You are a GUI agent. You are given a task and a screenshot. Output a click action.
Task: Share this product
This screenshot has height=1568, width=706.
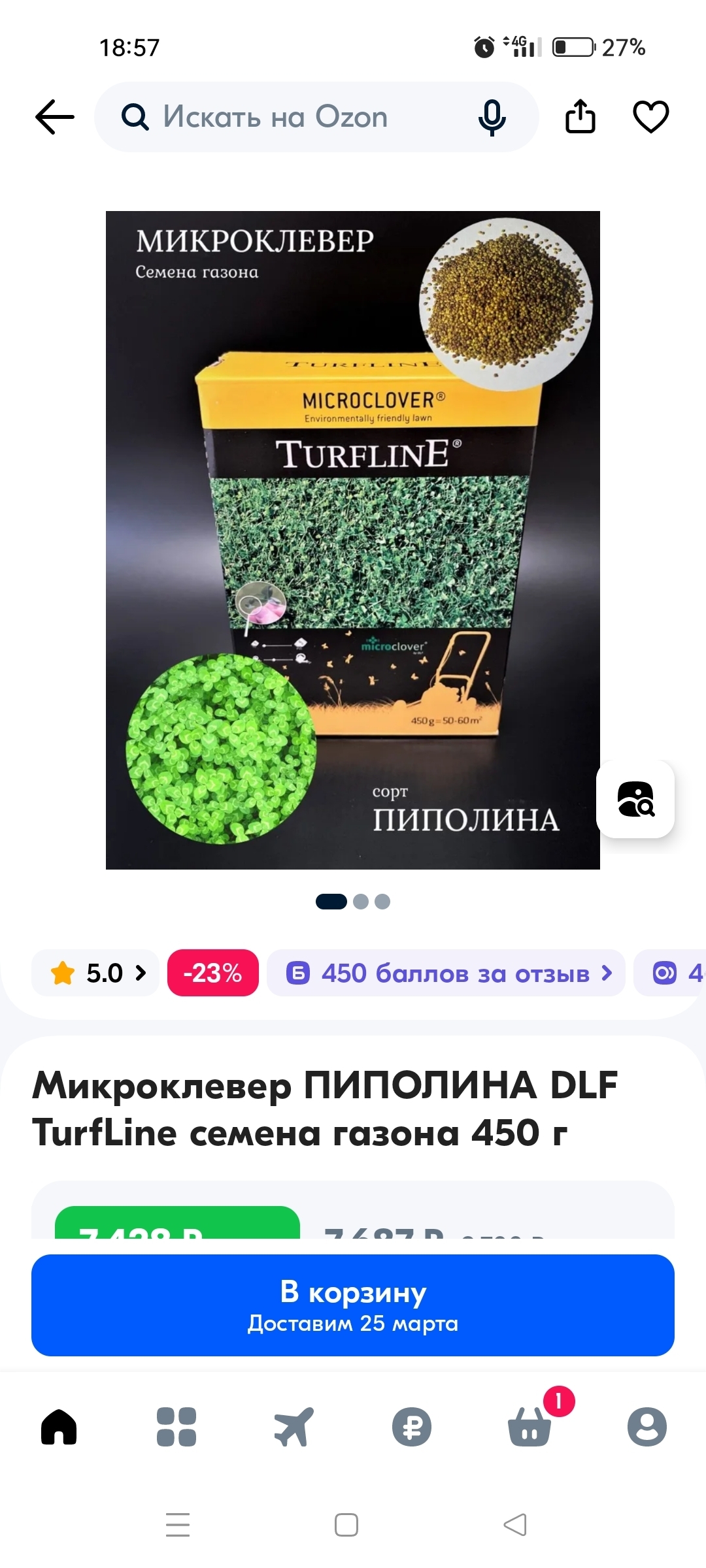(580, 117)
